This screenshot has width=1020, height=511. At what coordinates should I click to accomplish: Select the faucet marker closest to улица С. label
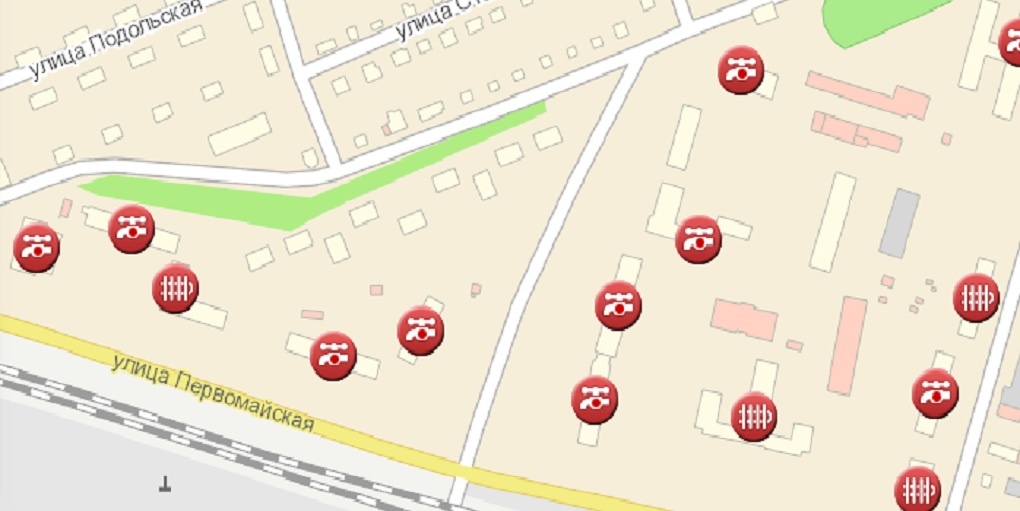(741, 70)
